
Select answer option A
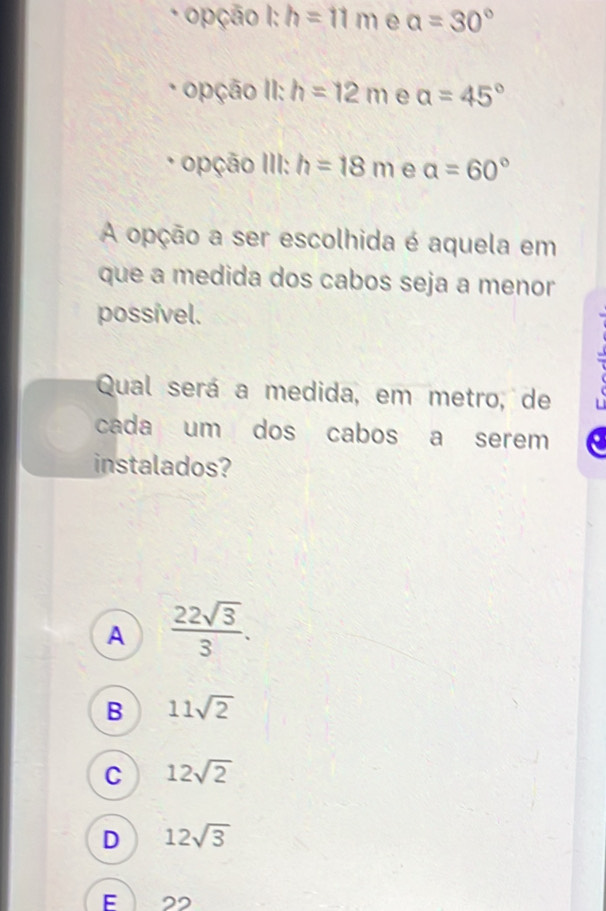pyautogui.click(x=119, y=633)
